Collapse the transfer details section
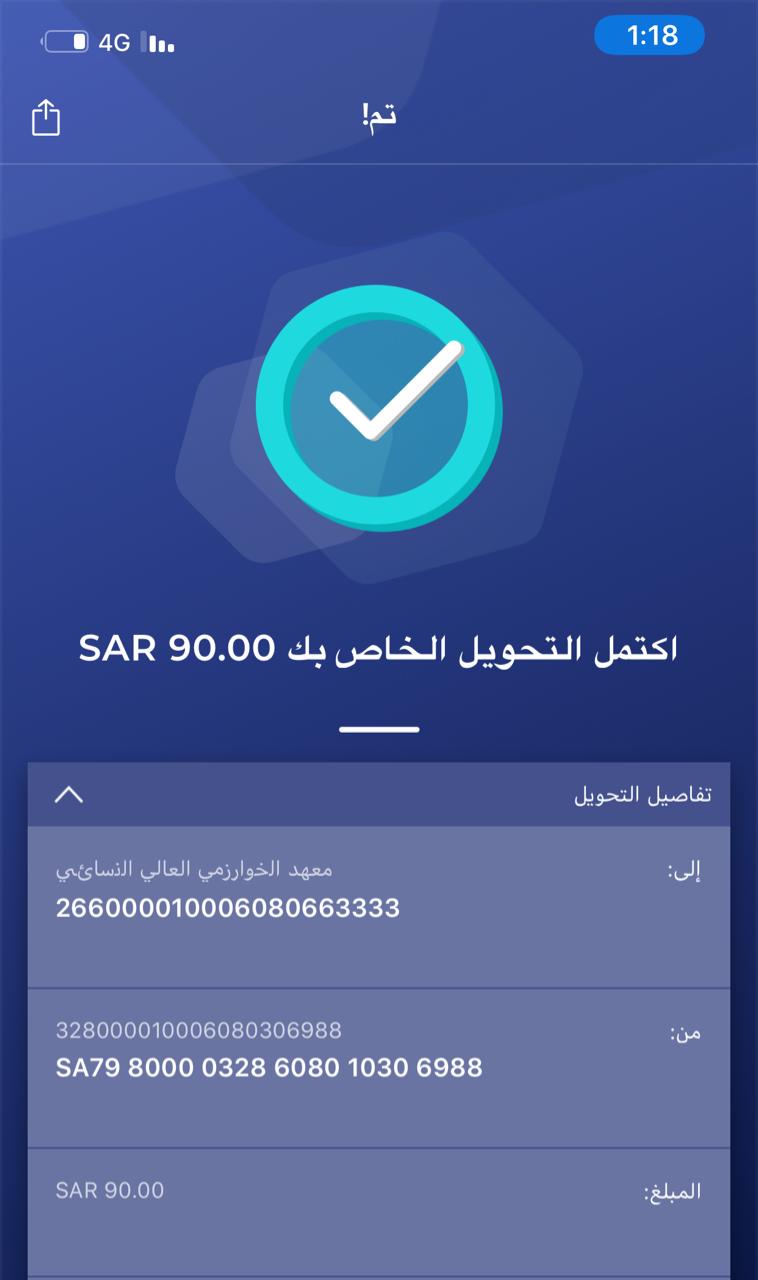 [69, 795]
